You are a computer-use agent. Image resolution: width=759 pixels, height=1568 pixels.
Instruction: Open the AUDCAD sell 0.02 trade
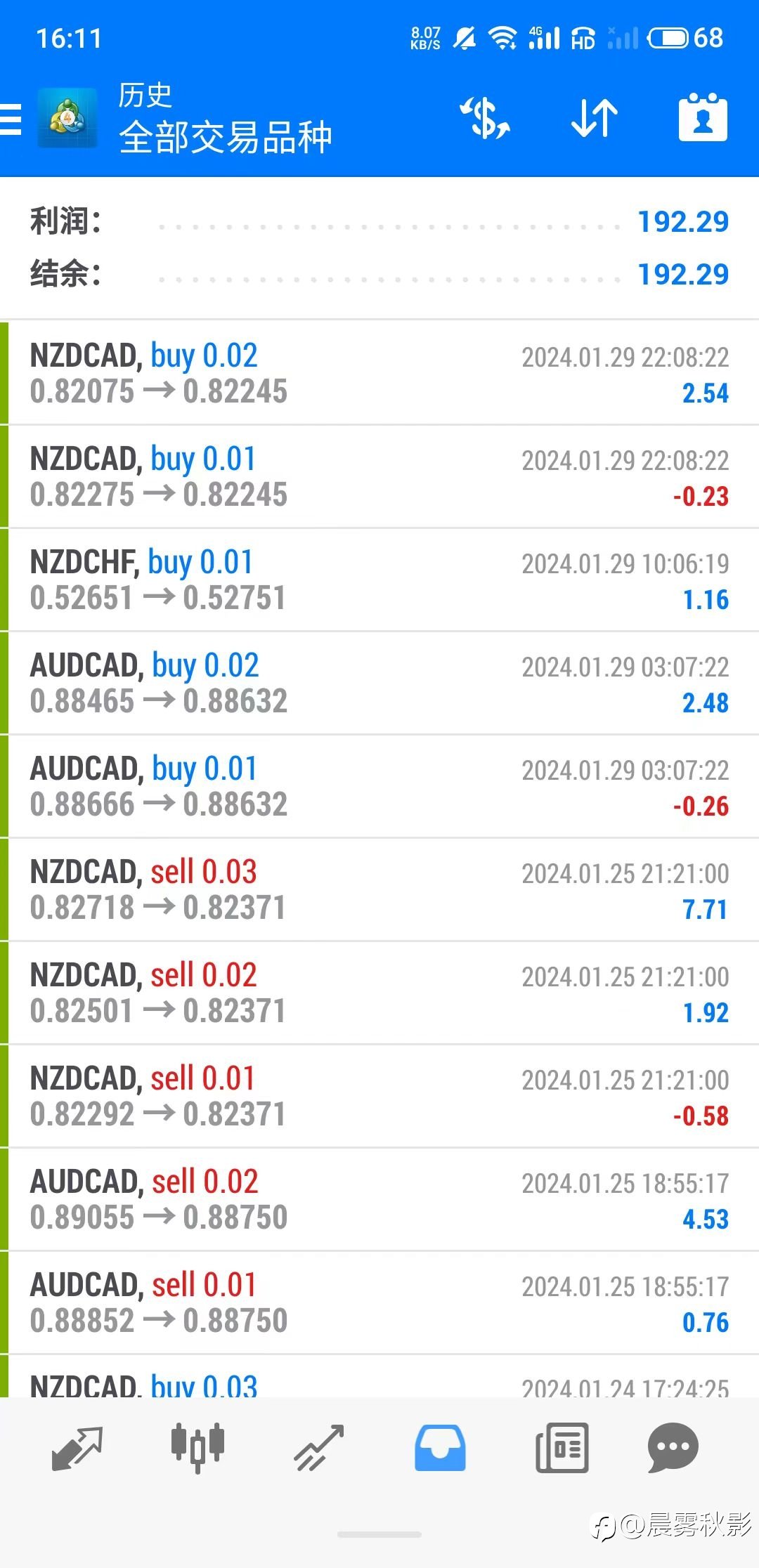[x=379, y=1199]
